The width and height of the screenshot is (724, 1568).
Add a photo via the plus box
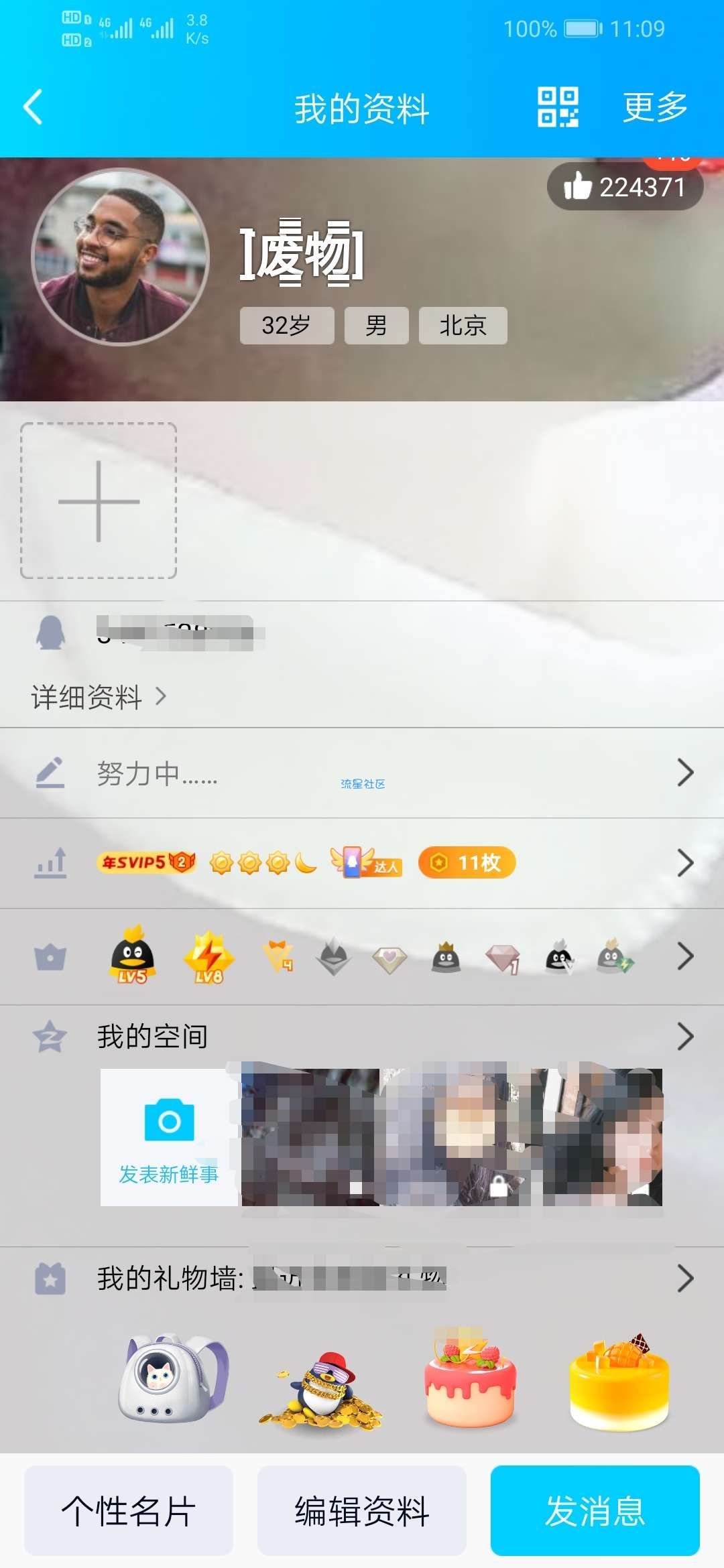coord(99,501)
